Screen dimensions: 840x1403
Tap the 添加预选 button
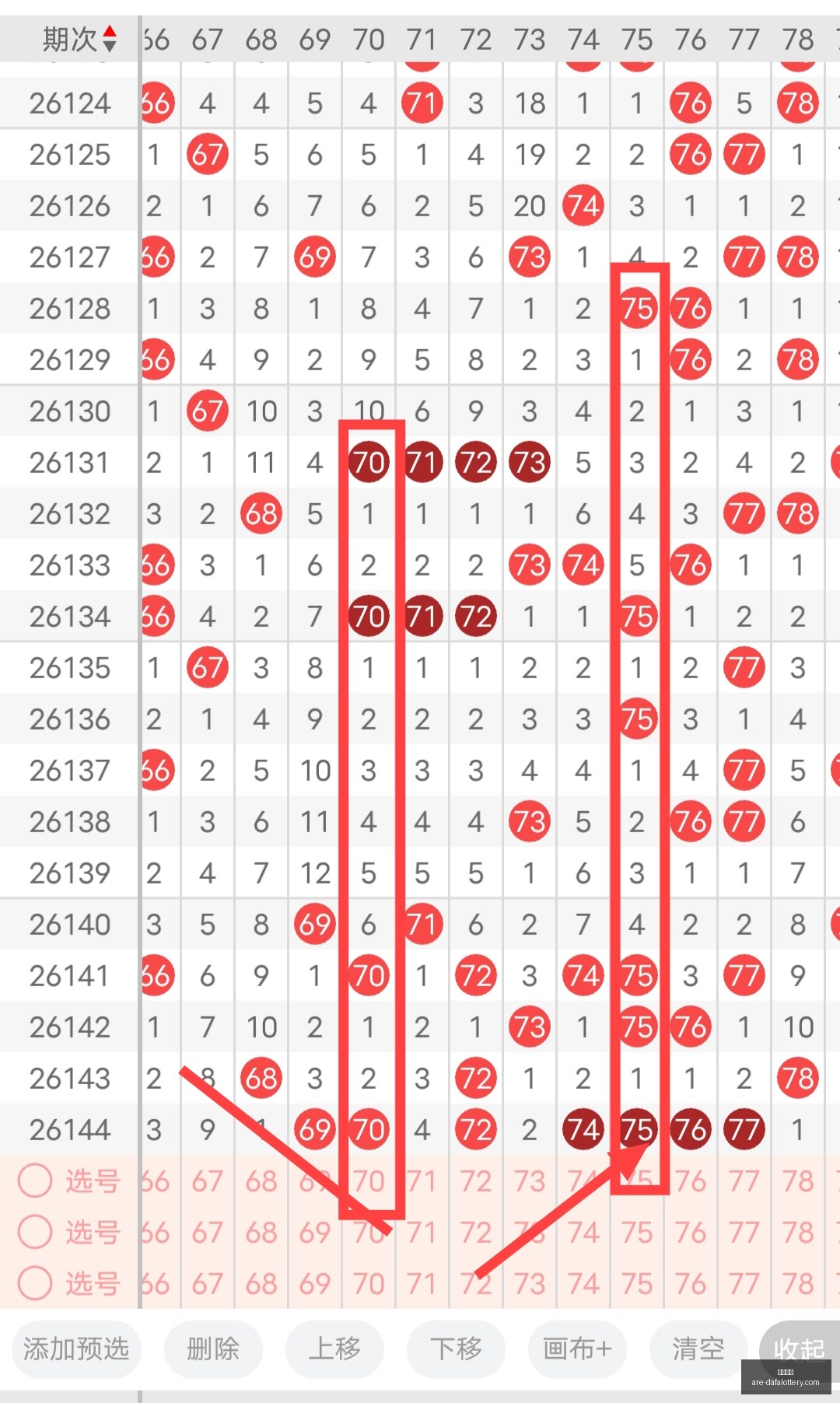pos(76,1349)
